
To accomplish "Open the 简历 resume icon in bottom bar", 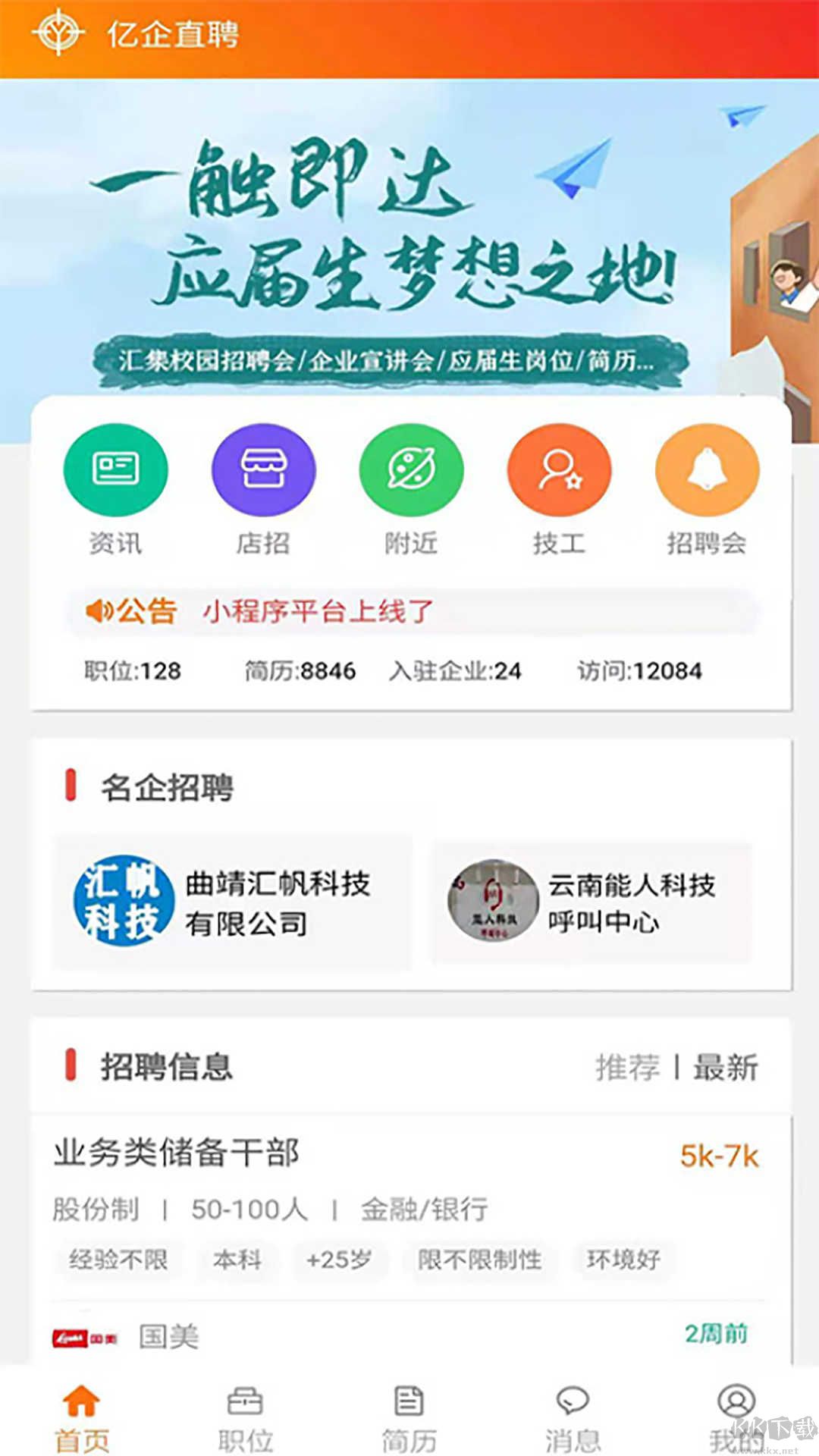I will [x=408, y=1410].
